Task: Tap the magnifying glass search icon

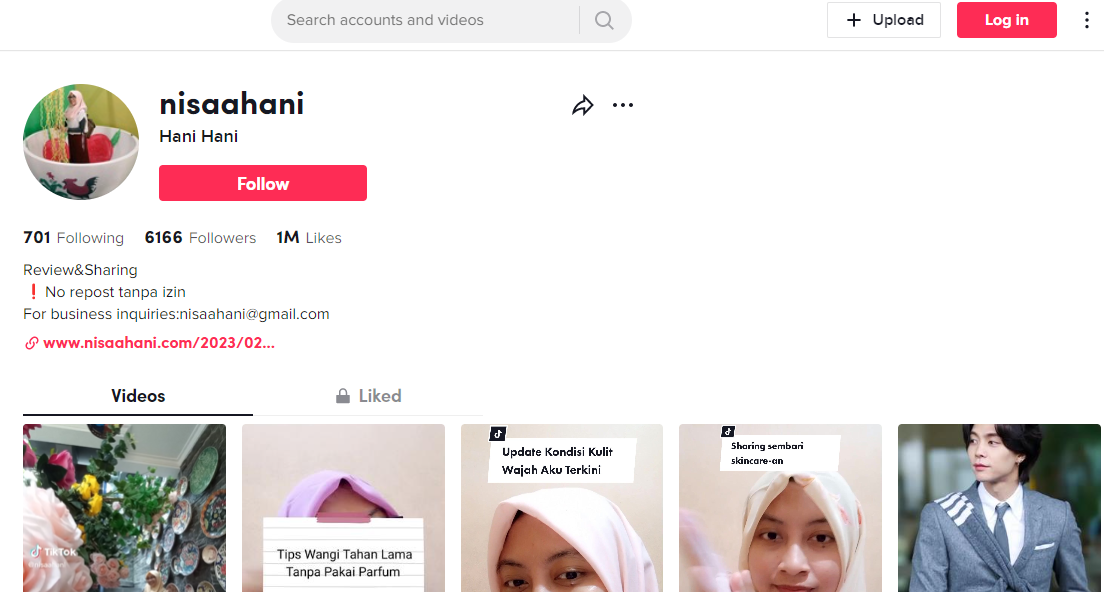Action: (604, 20)
